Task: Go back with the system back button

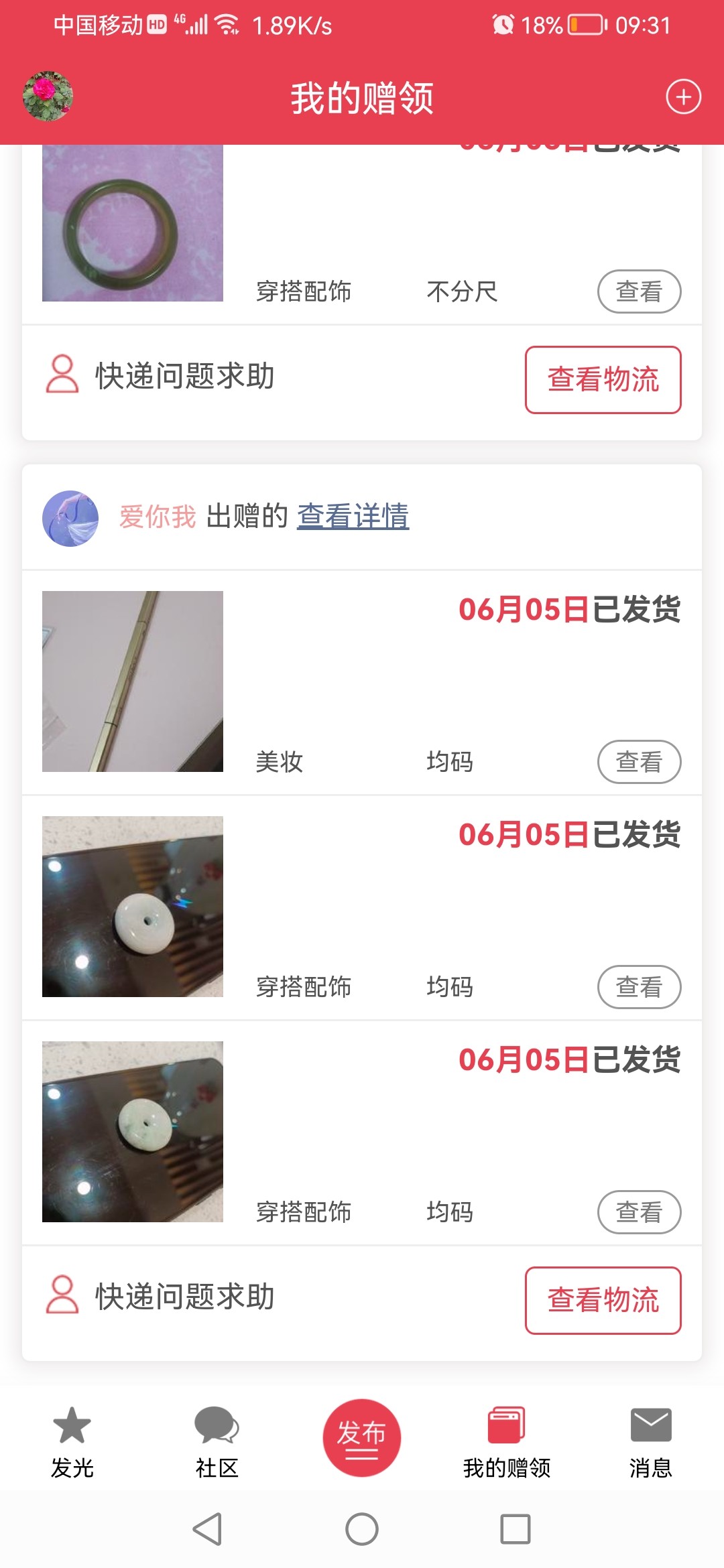Action: tap(207, 1529)
